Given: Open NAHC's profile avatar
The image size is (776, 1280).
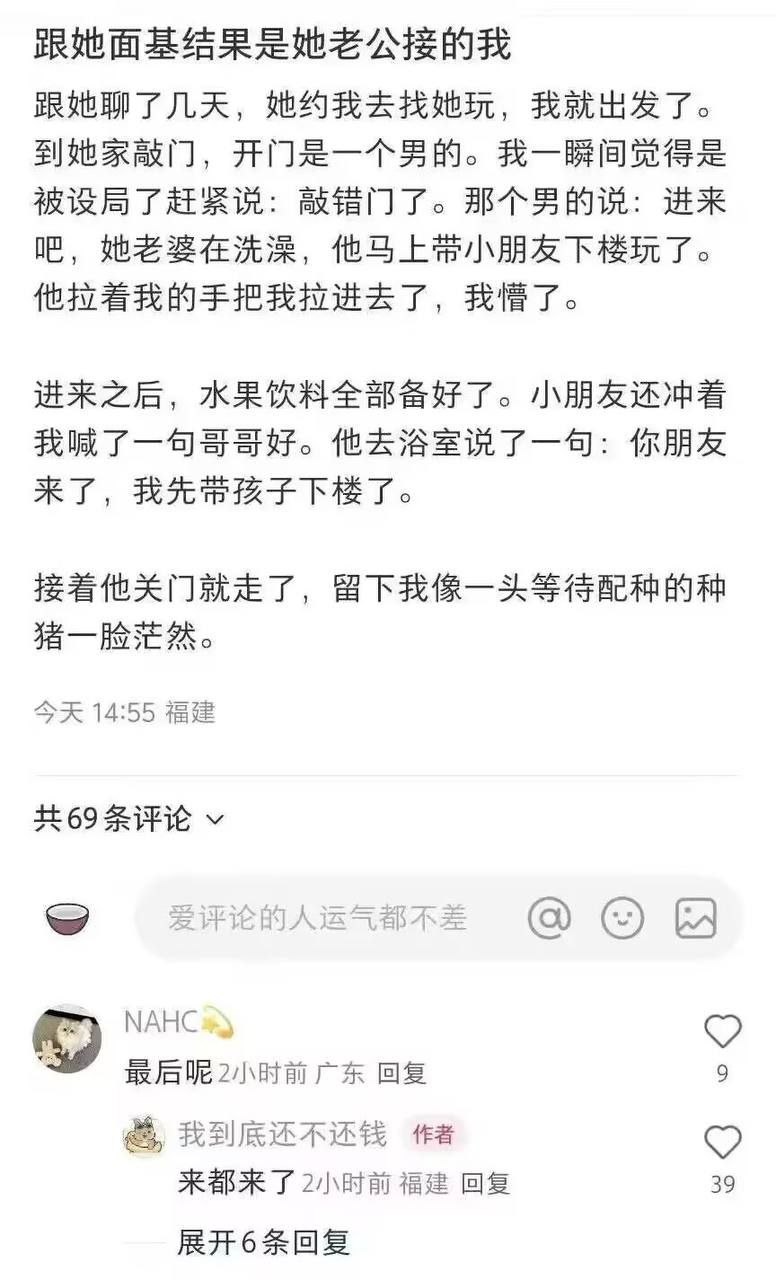Looking at the screenshot, I should point(67,1039).
